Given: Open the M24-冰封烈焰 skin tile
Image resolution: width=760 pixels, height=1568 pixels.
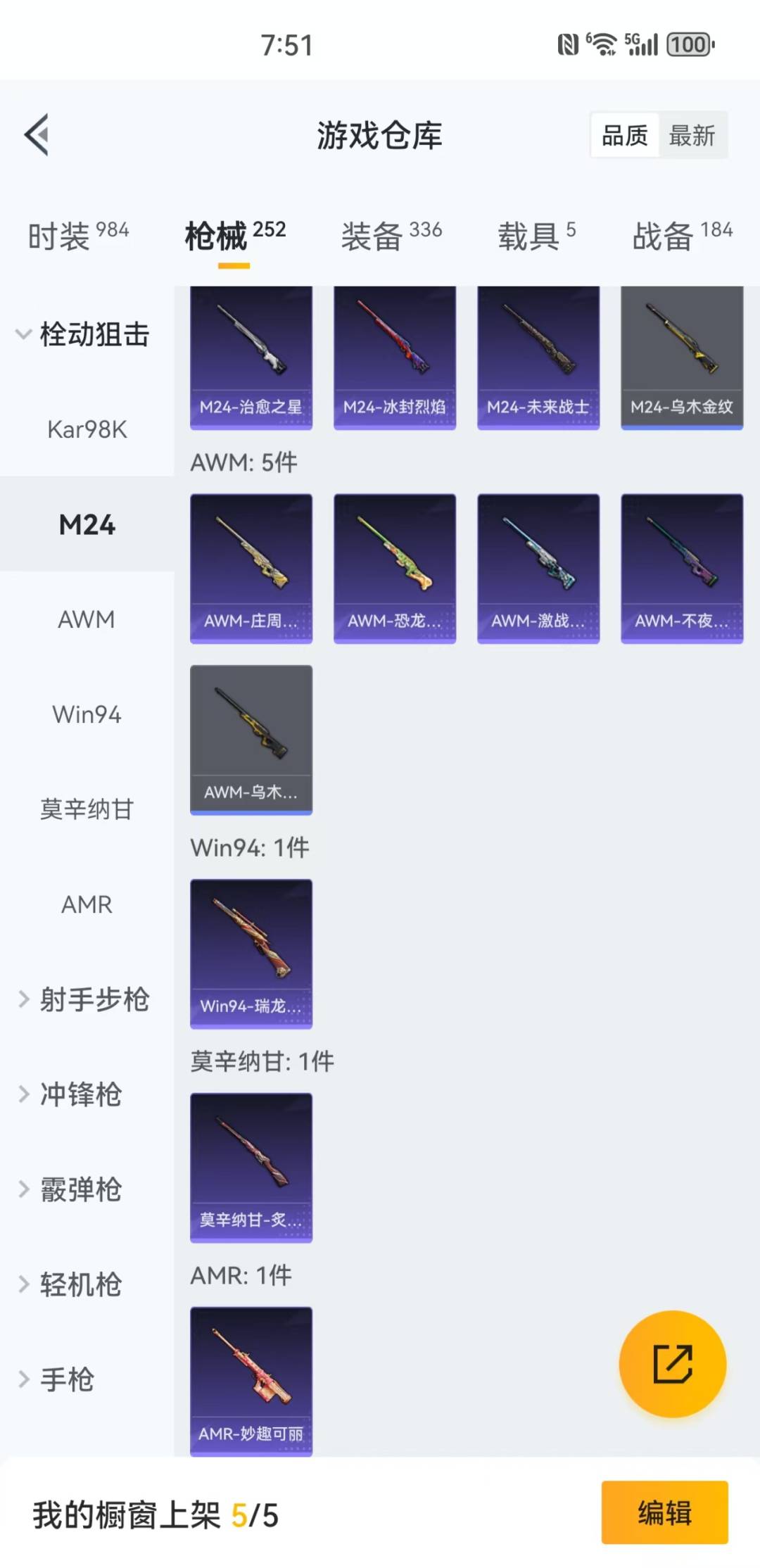Looking at the screenshot, I should click(x=395, y=357).
